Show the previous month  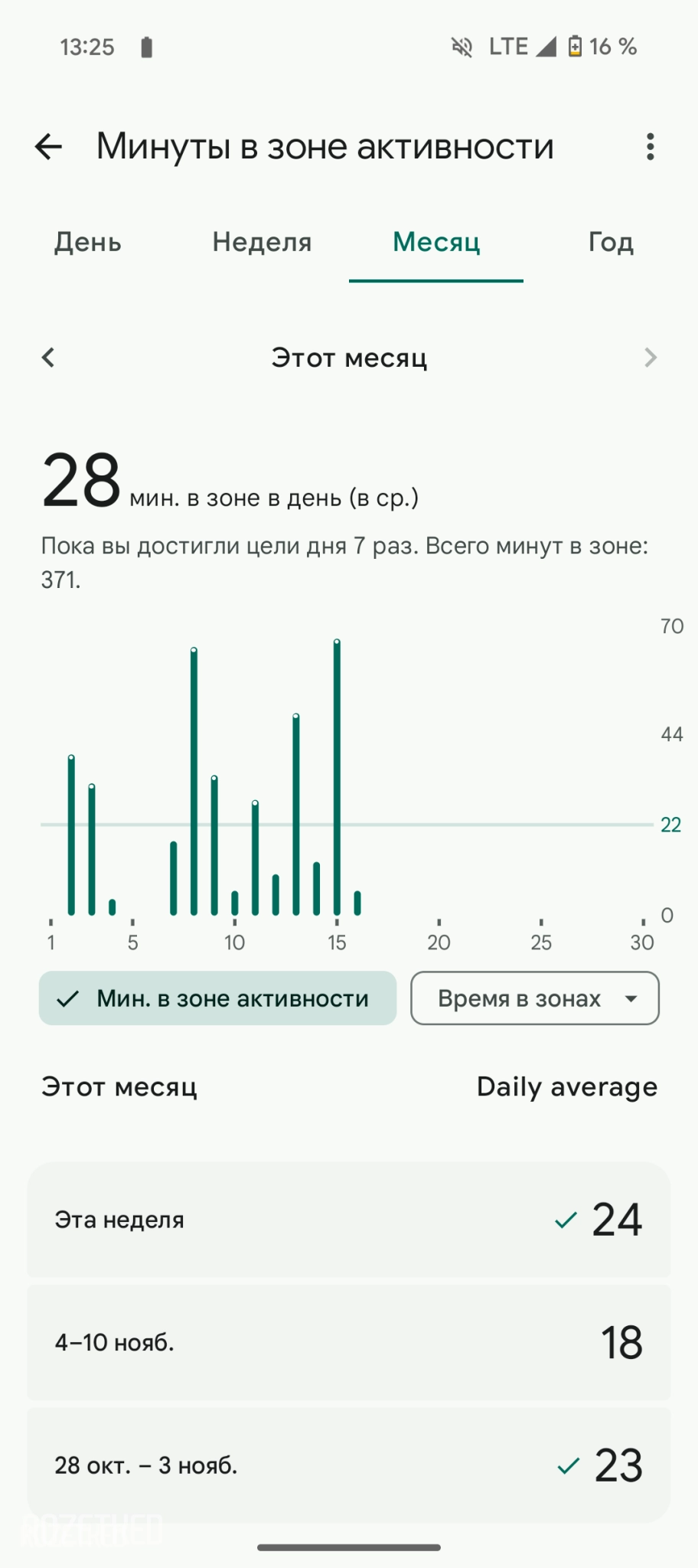pyautogui.click(x=48, y=358)
